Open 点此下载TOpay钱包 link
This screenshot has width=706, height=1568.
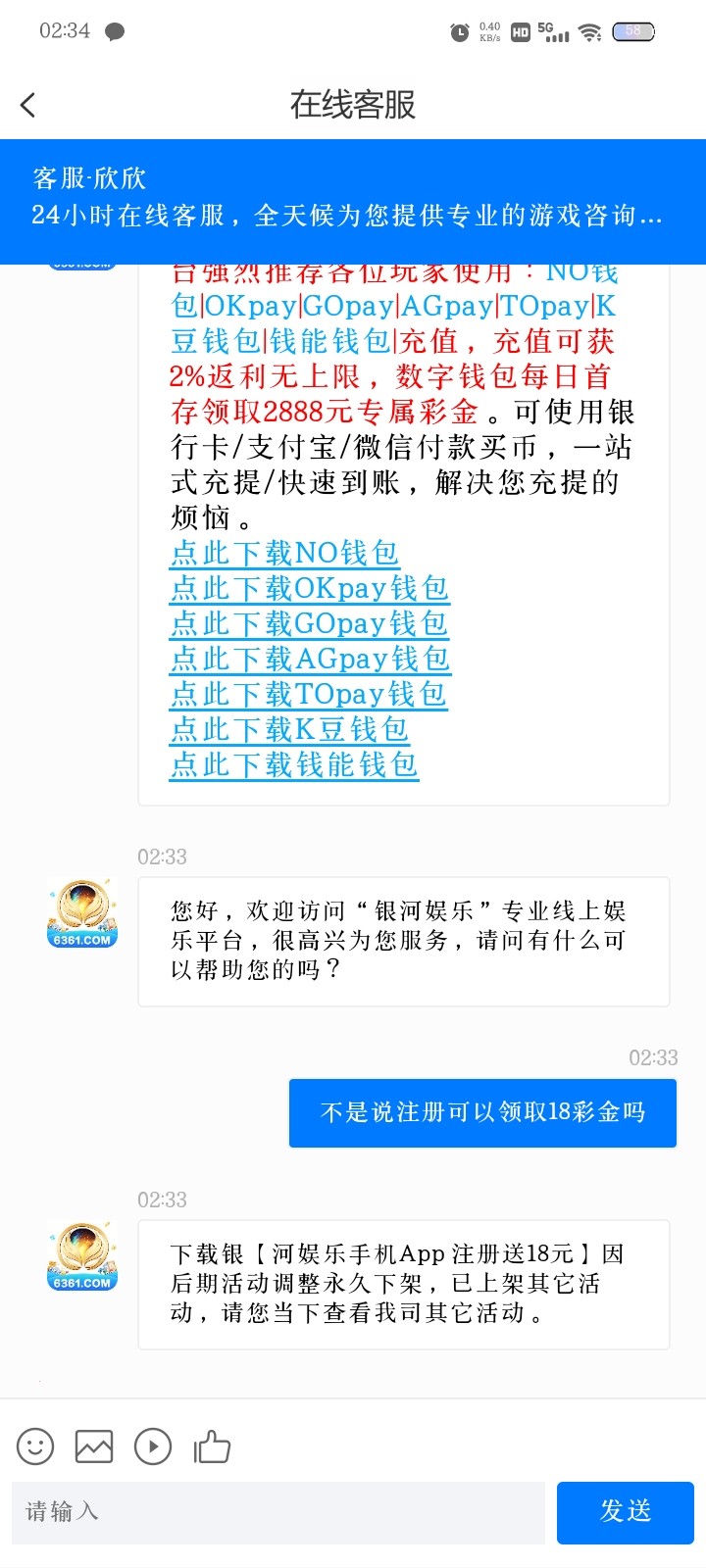click(308, 695)
